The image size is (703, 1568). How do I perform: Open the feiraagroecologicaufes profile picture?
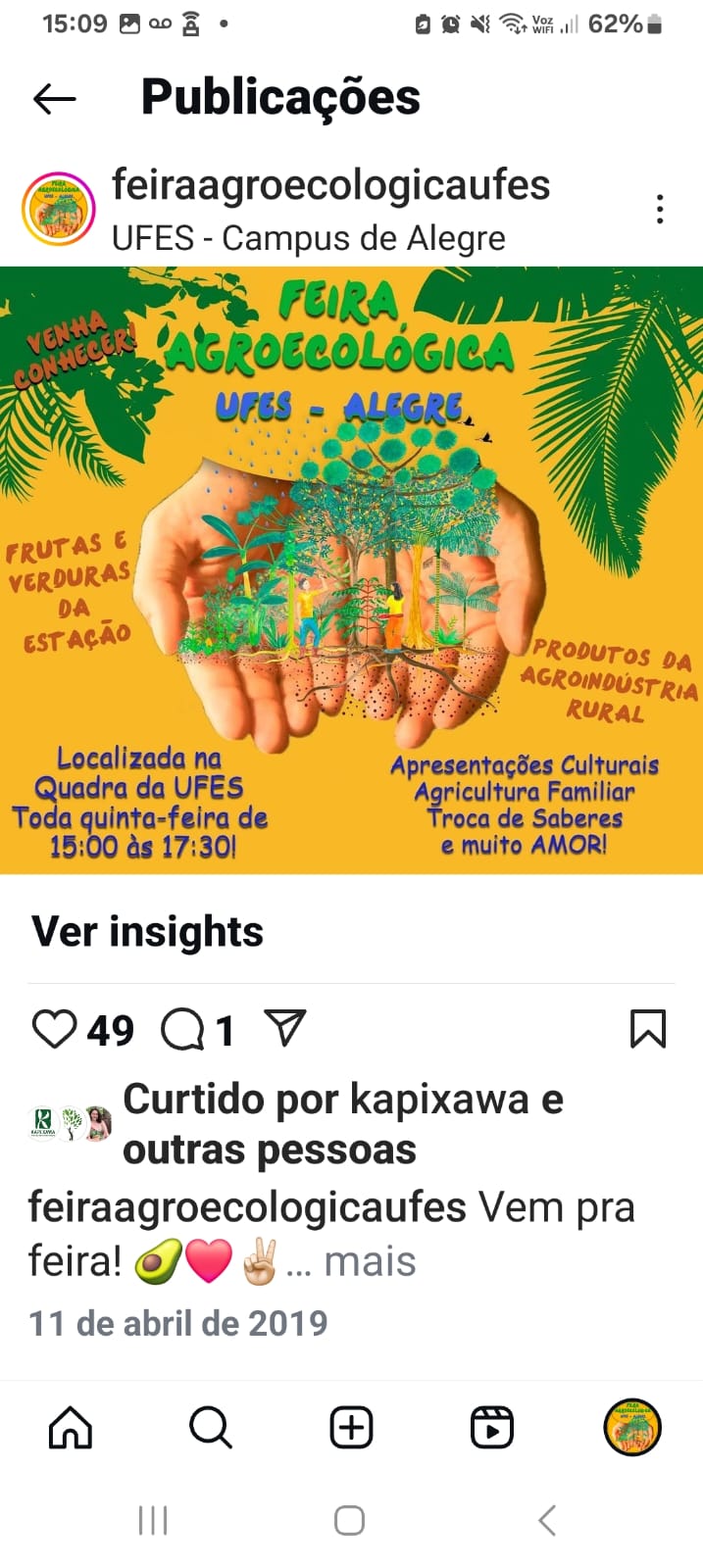pyautogui.click(x=58, y=209)
